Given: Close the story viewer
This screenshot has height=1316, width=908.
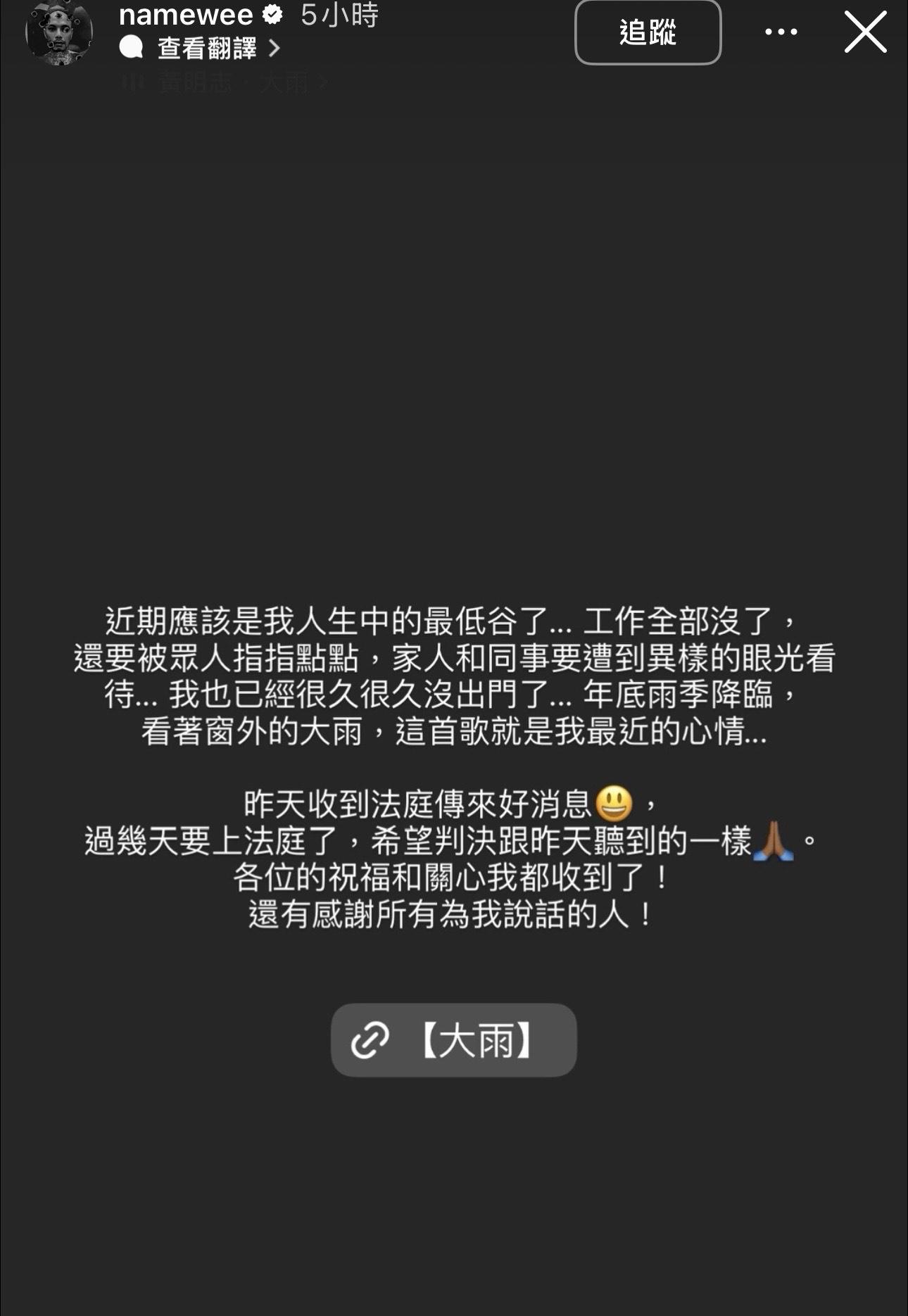Looking at the screenshot, I should 865,32.
